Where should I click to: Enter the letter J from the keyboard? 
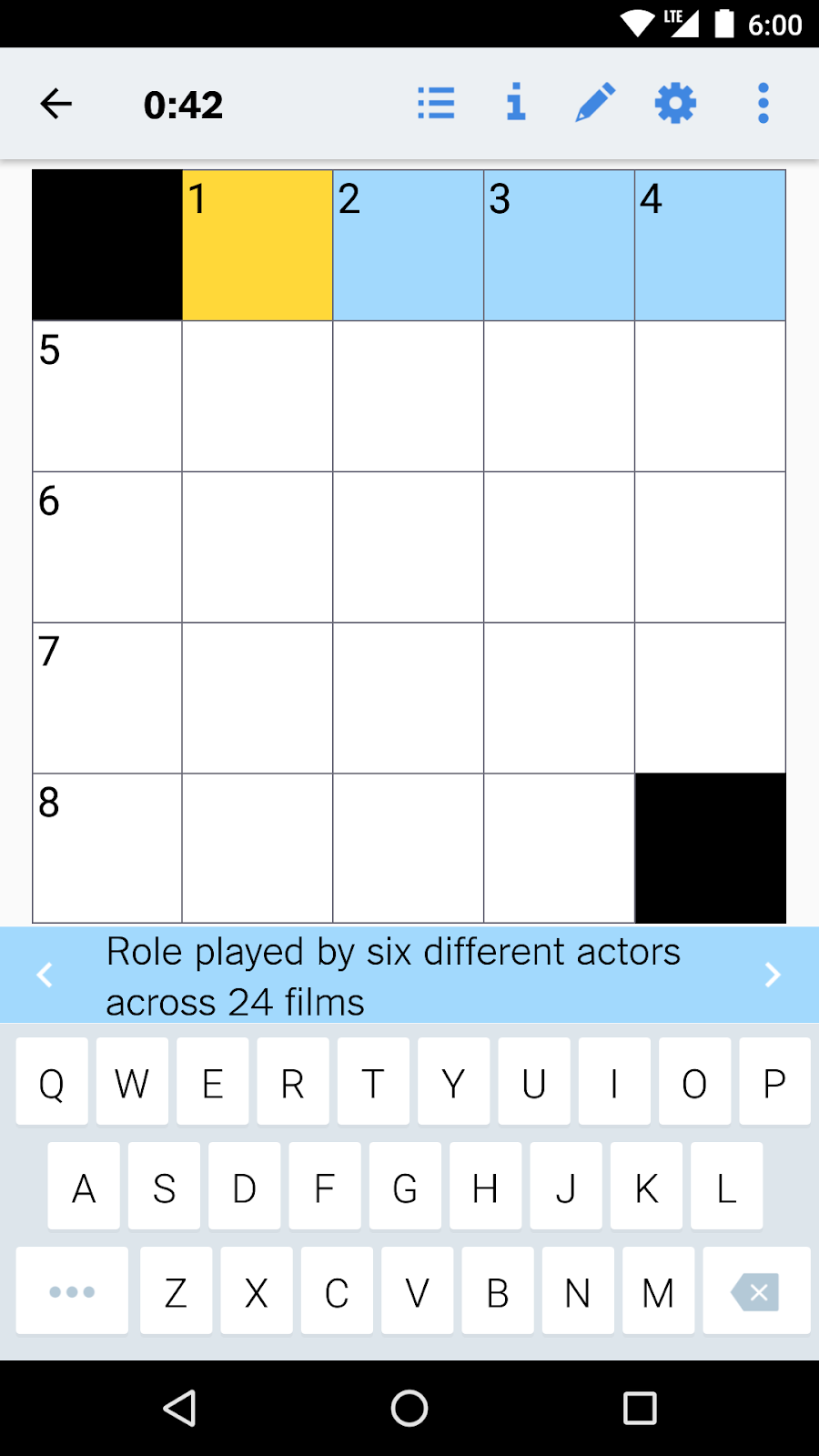coord(565,1188)
